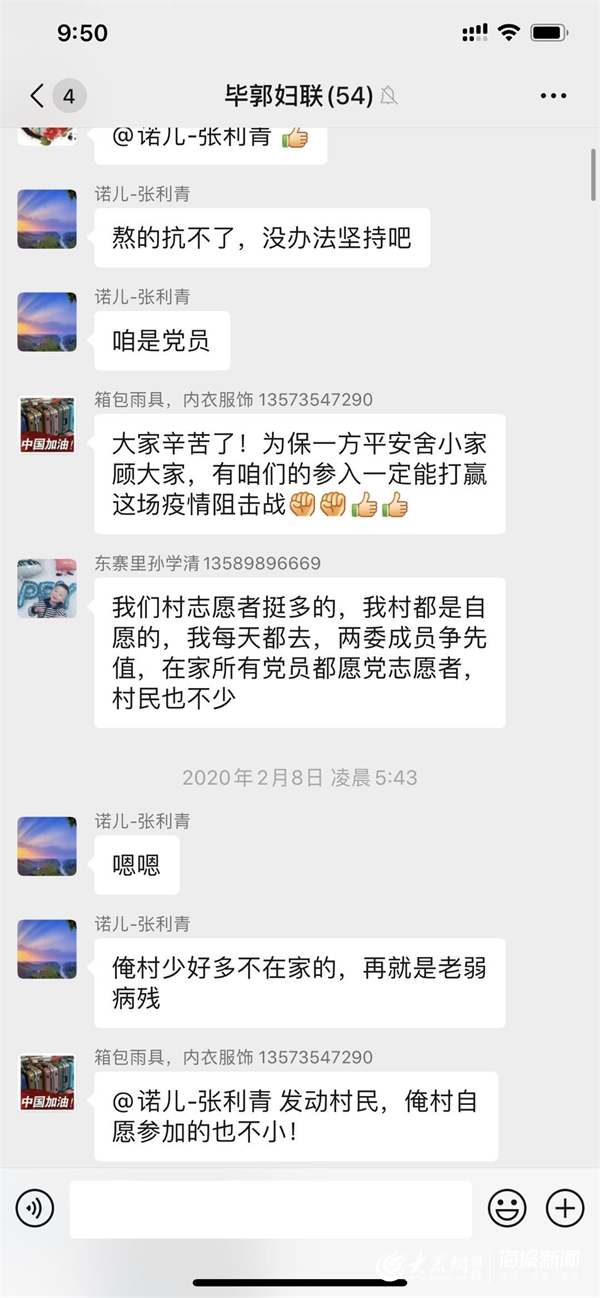Open the emoji sticker panel

[507, 1209]
